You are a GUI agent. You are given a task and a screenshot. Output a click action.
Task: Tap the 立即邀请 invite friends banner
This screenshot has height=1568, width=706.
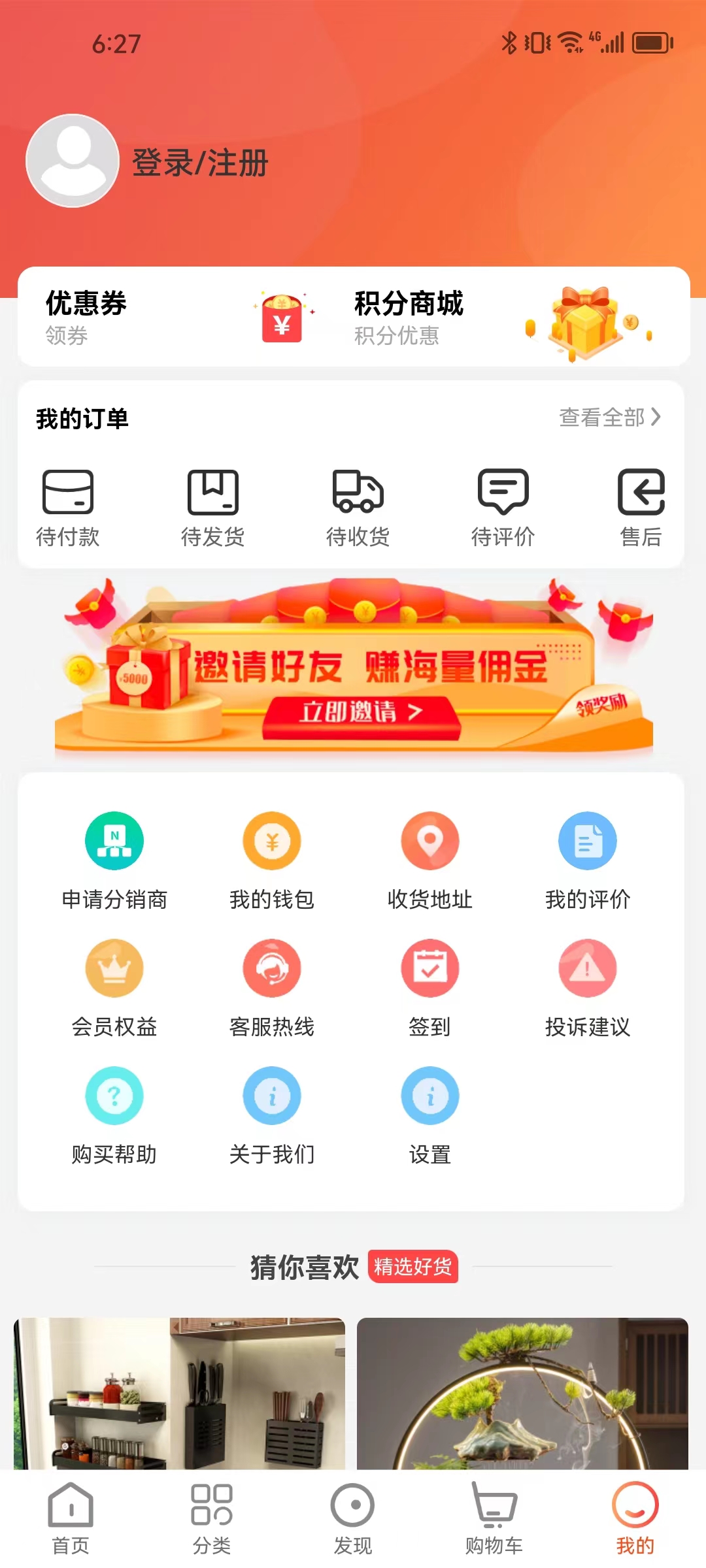click(361, 711)
